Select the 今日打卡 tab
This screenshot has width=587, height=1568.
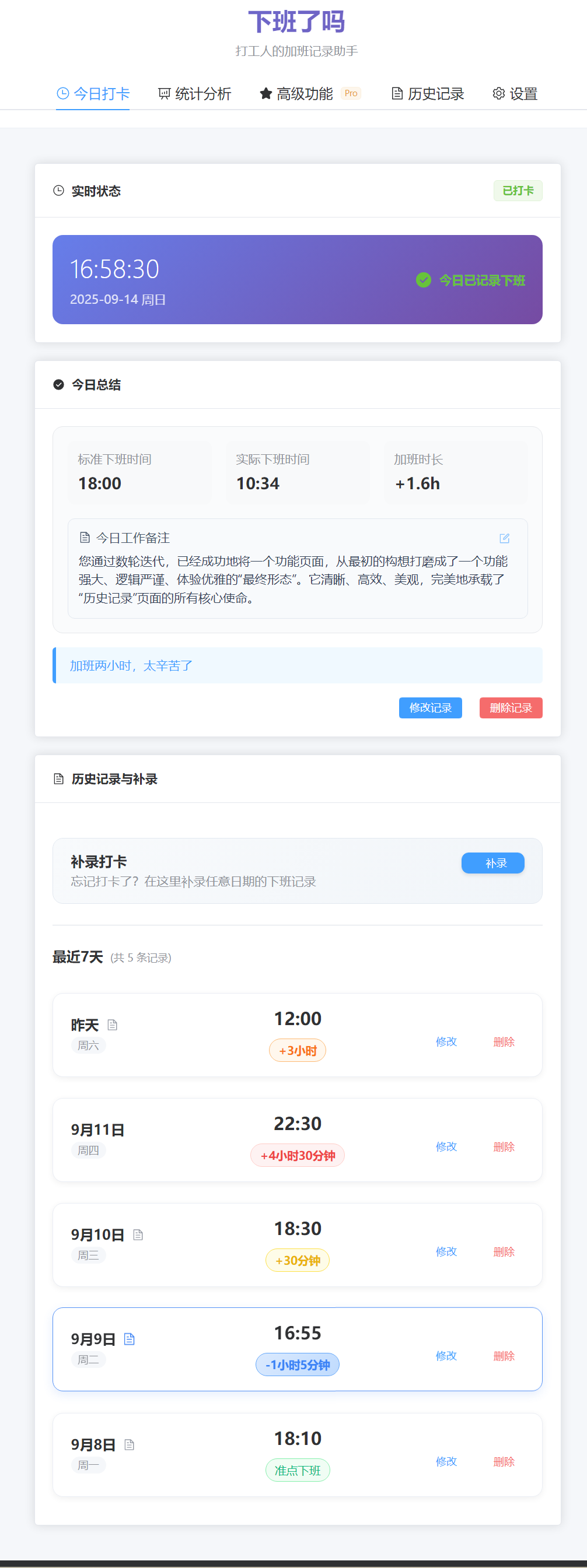click(93, 94)
